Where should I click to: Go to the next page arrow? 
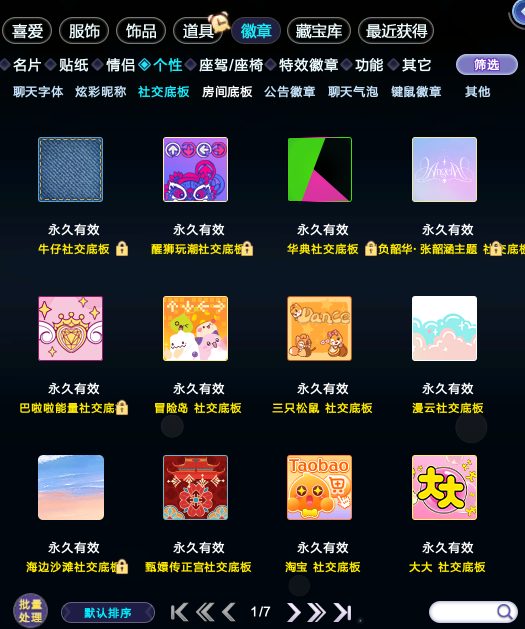click(x=294, y=612)
